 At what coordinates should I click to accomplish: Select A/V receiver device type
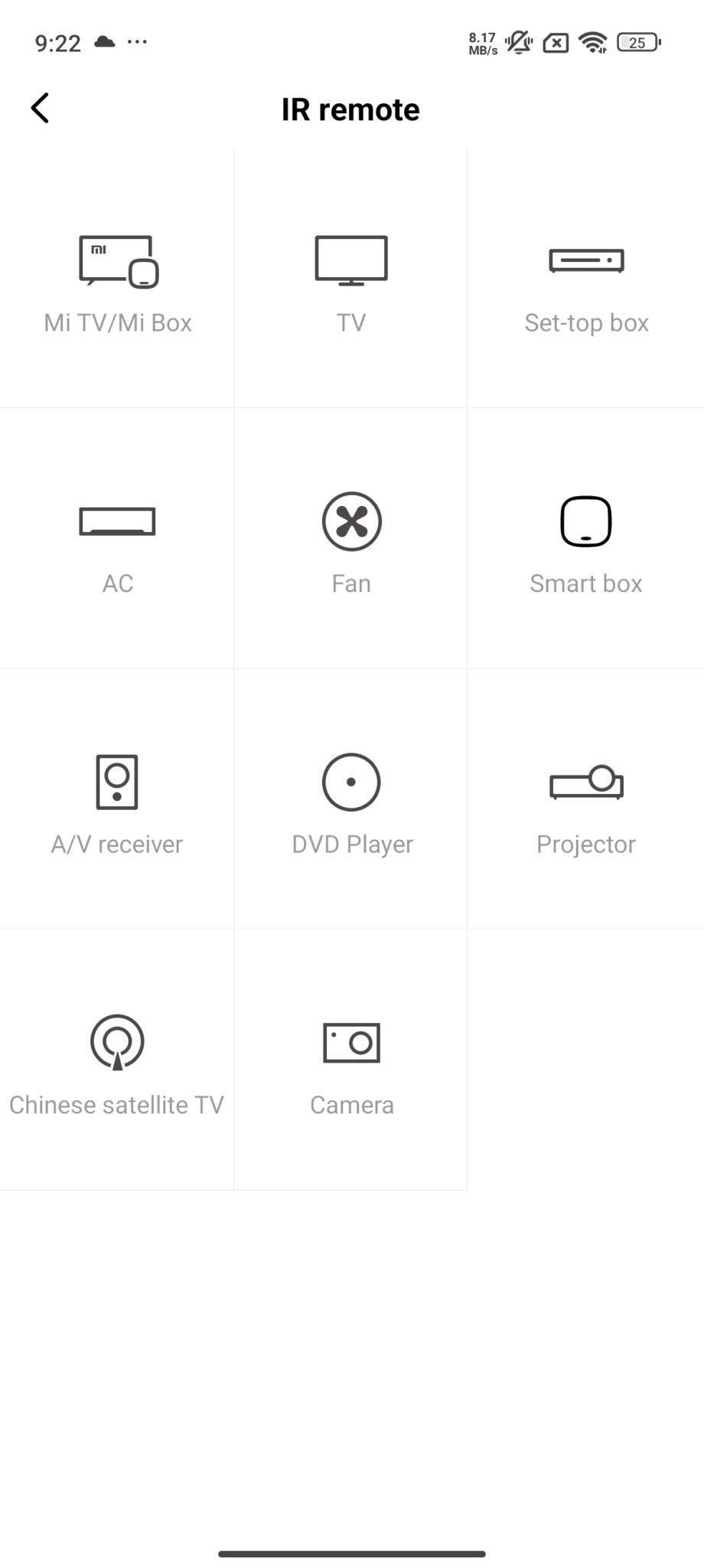pos(117,800)
